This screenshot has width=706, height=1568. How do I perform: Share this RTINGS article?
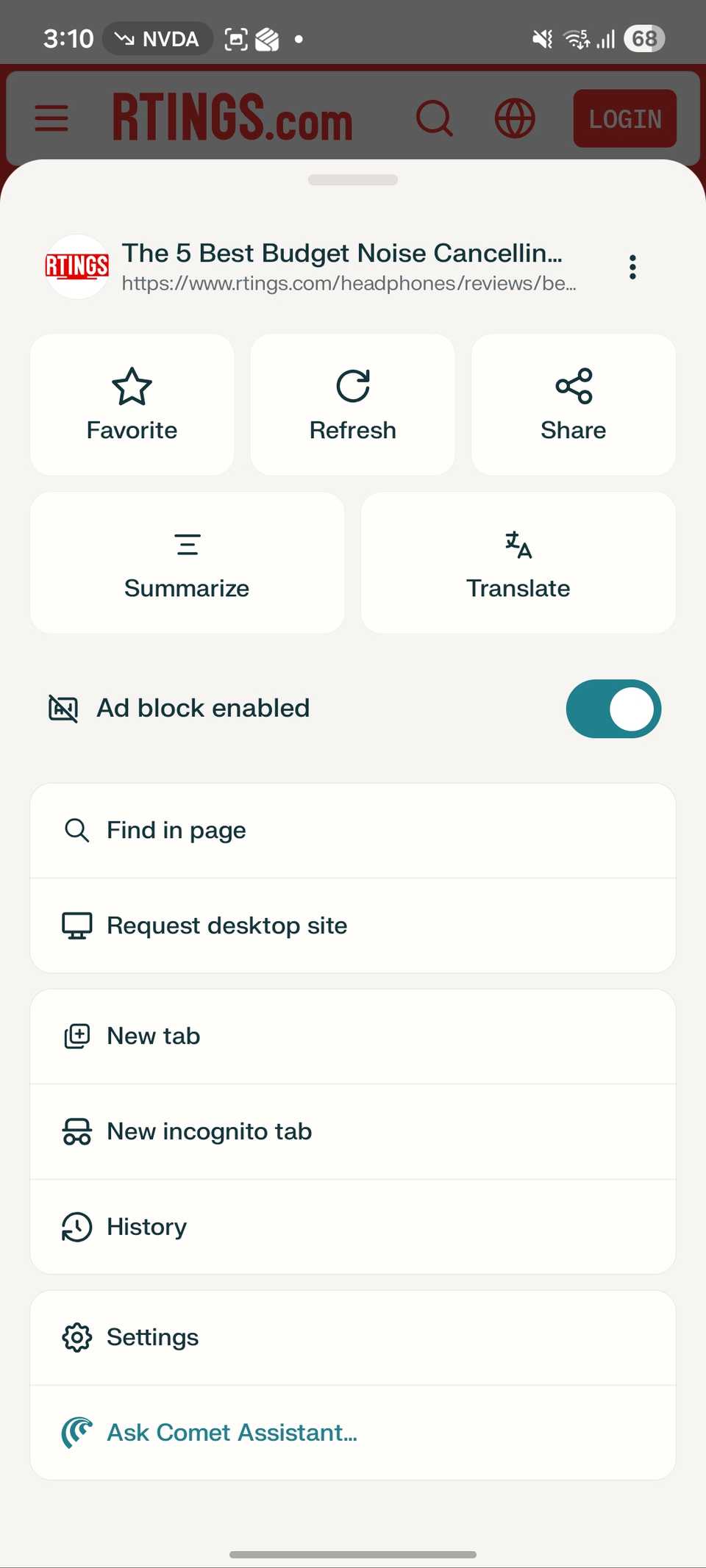point(573,404)
